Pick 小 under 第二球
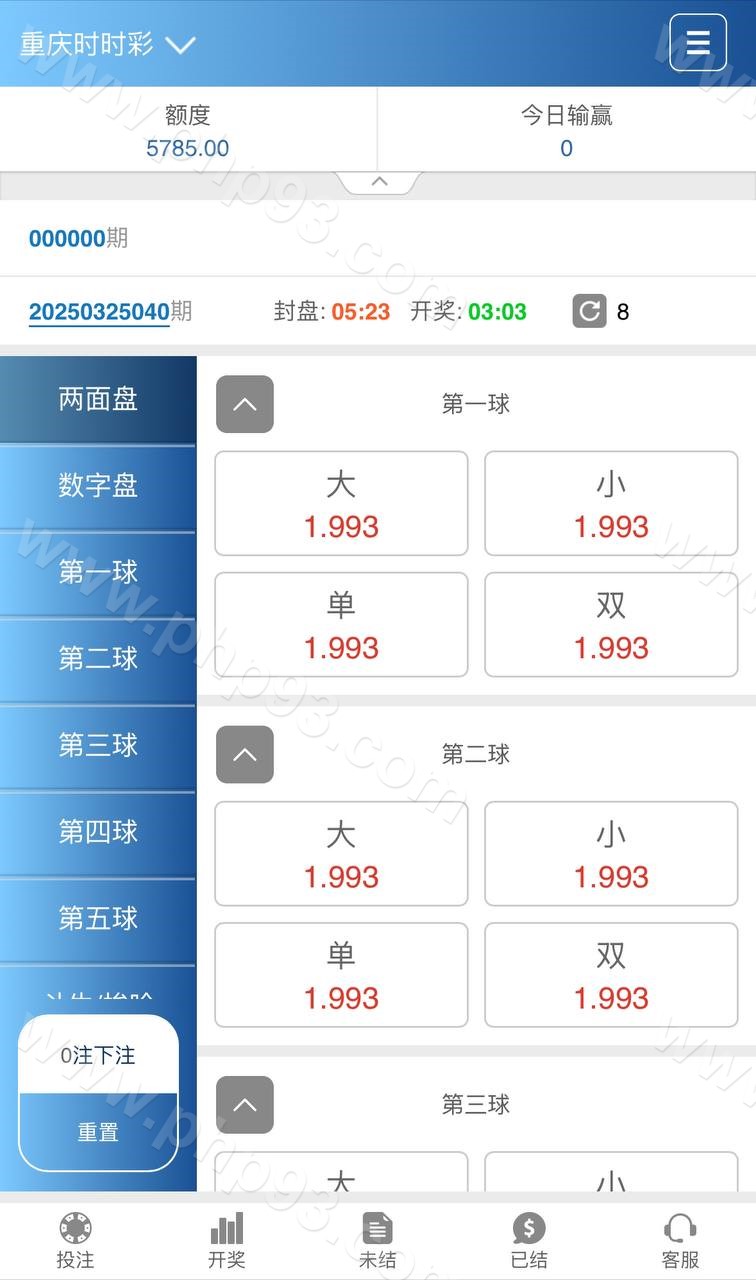The height and width of the screenshot is (1280, 756). (x=611, y=853)
